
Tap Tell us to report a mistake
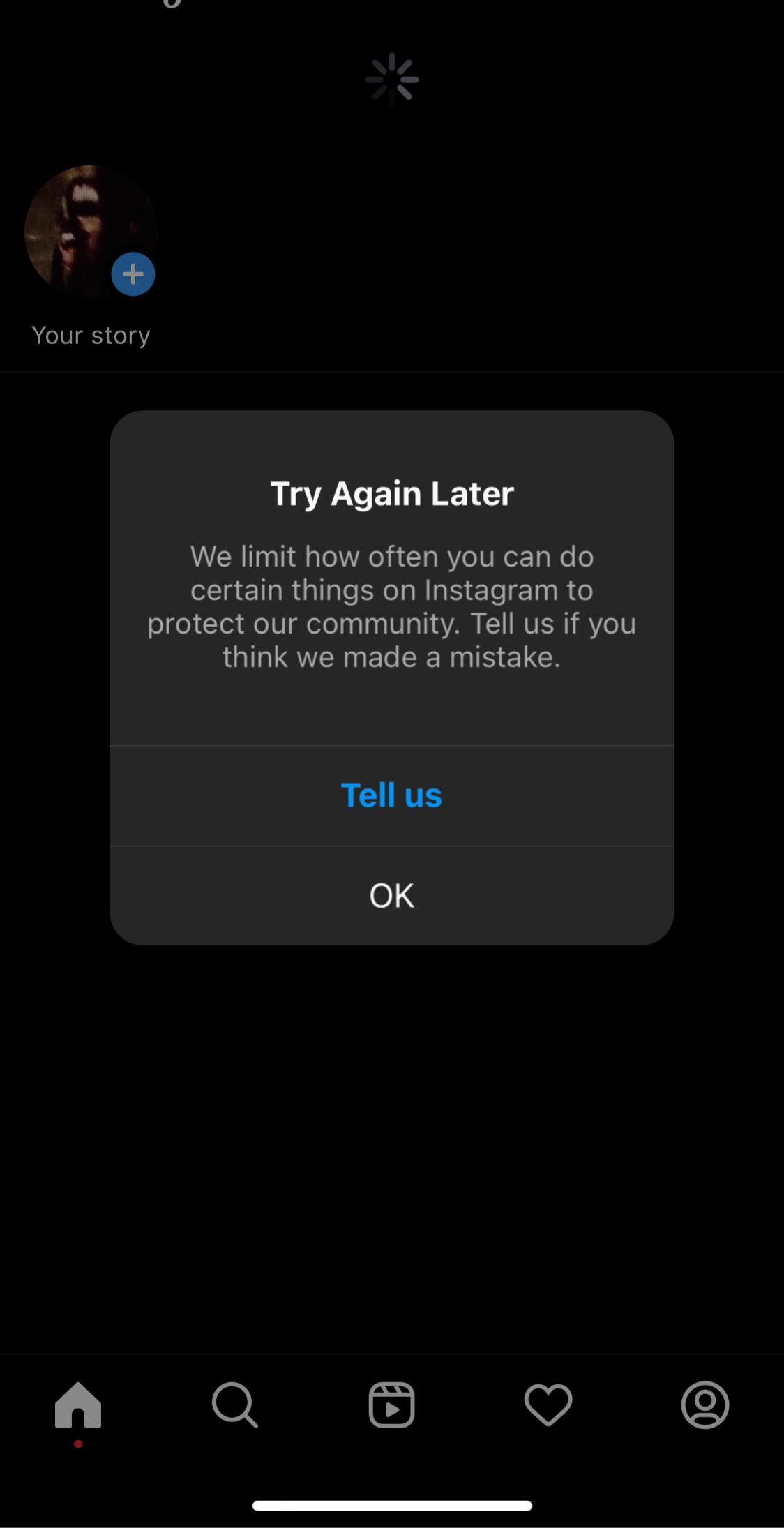pyautogui.click(x=391, y=795)
